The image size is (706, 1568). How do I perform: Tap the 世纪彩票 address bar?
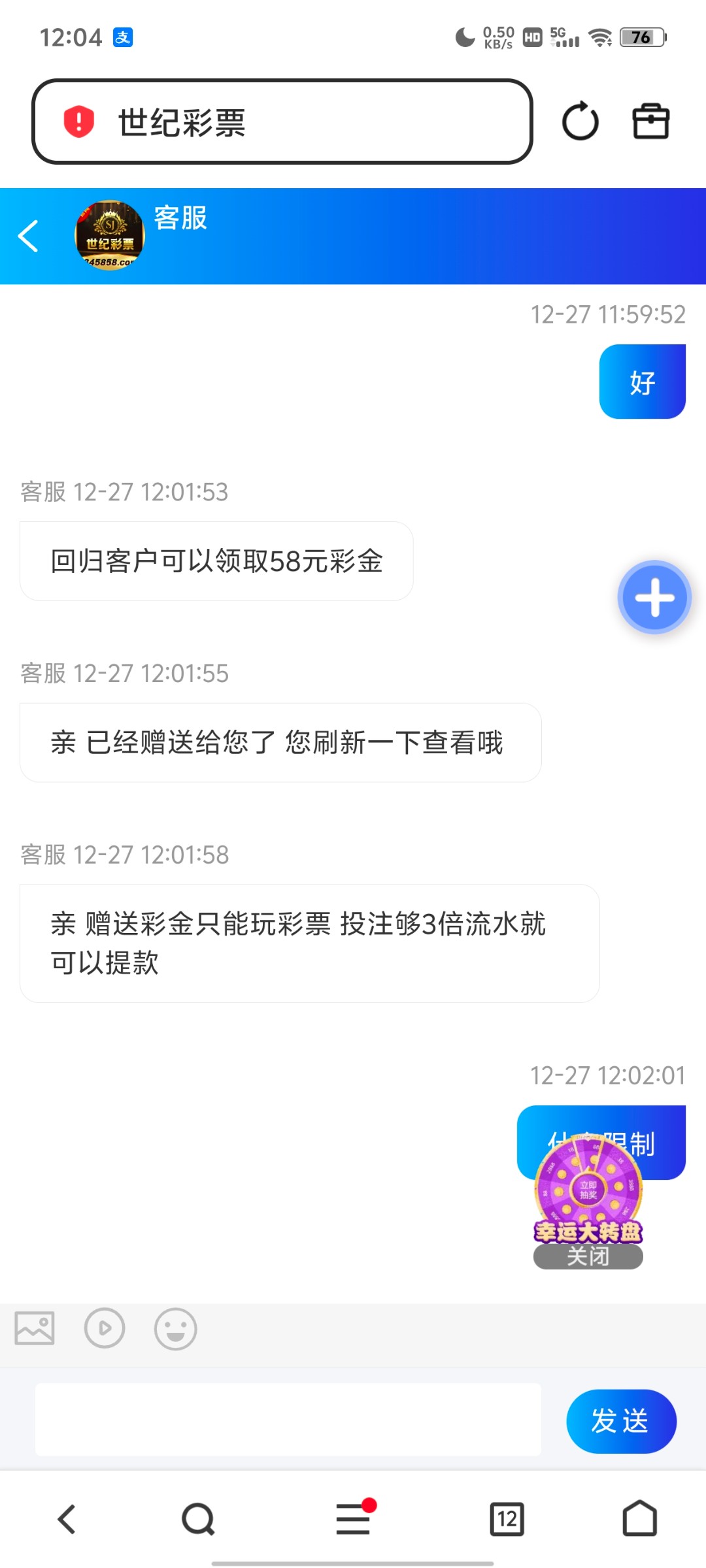point(281,122)
